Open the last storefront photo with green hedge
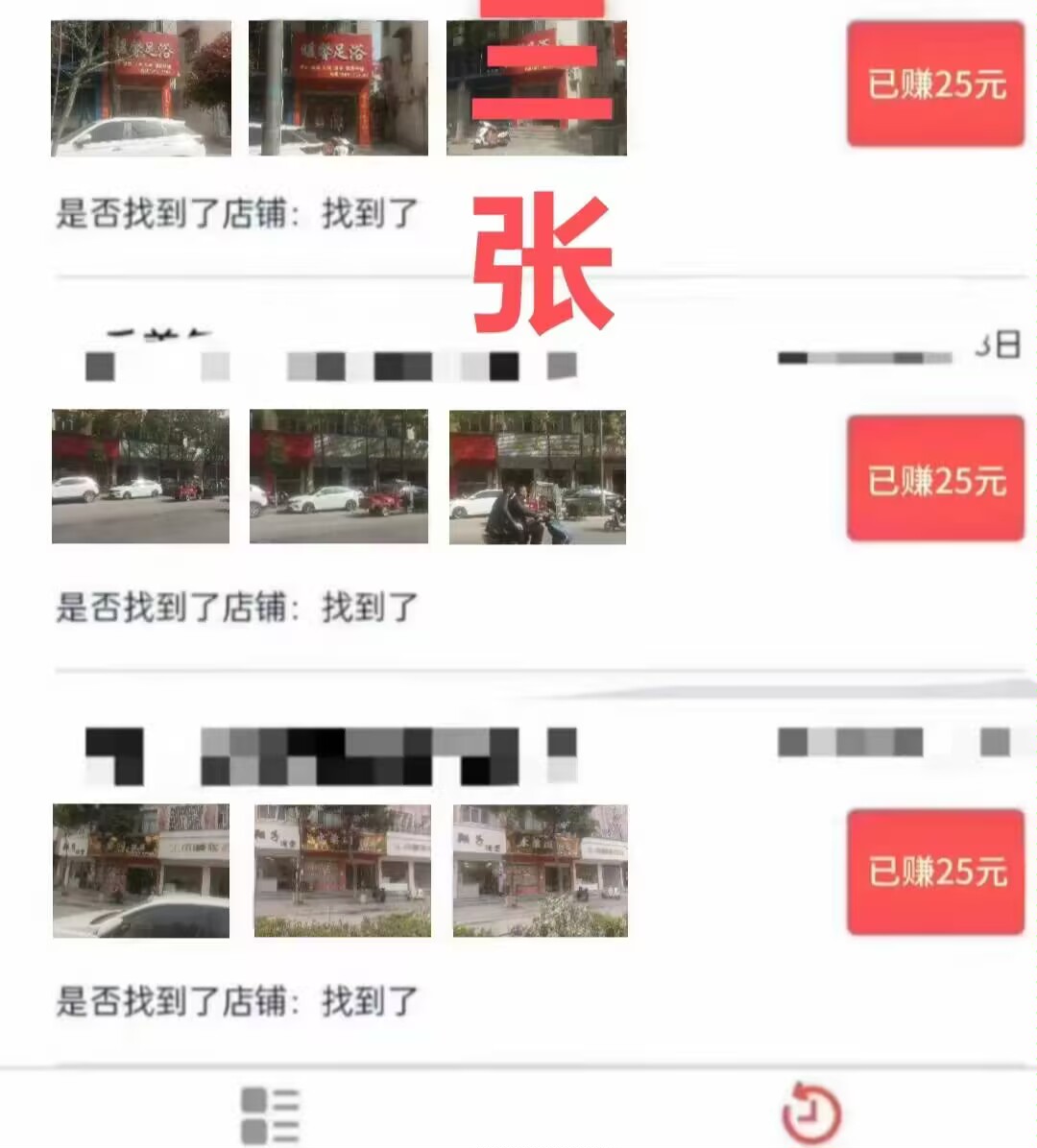 [x=540, y=871]
